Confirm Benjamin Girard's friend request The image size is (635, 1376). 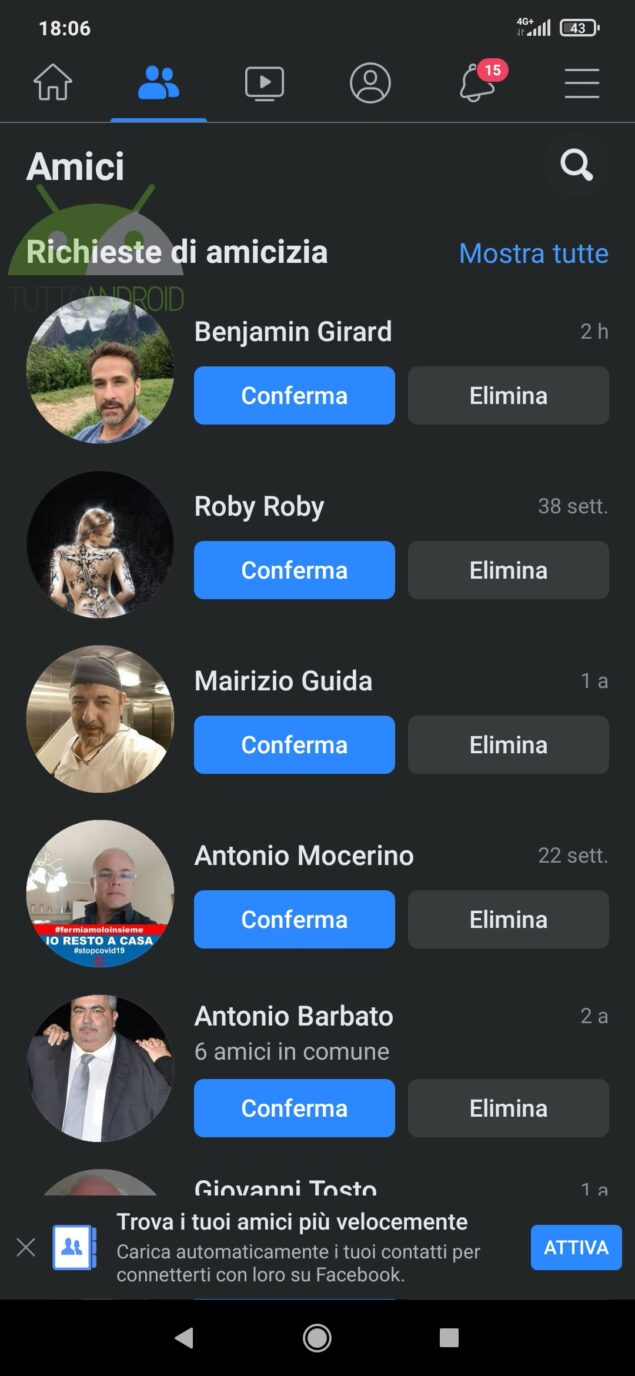(x=294, y=395)
